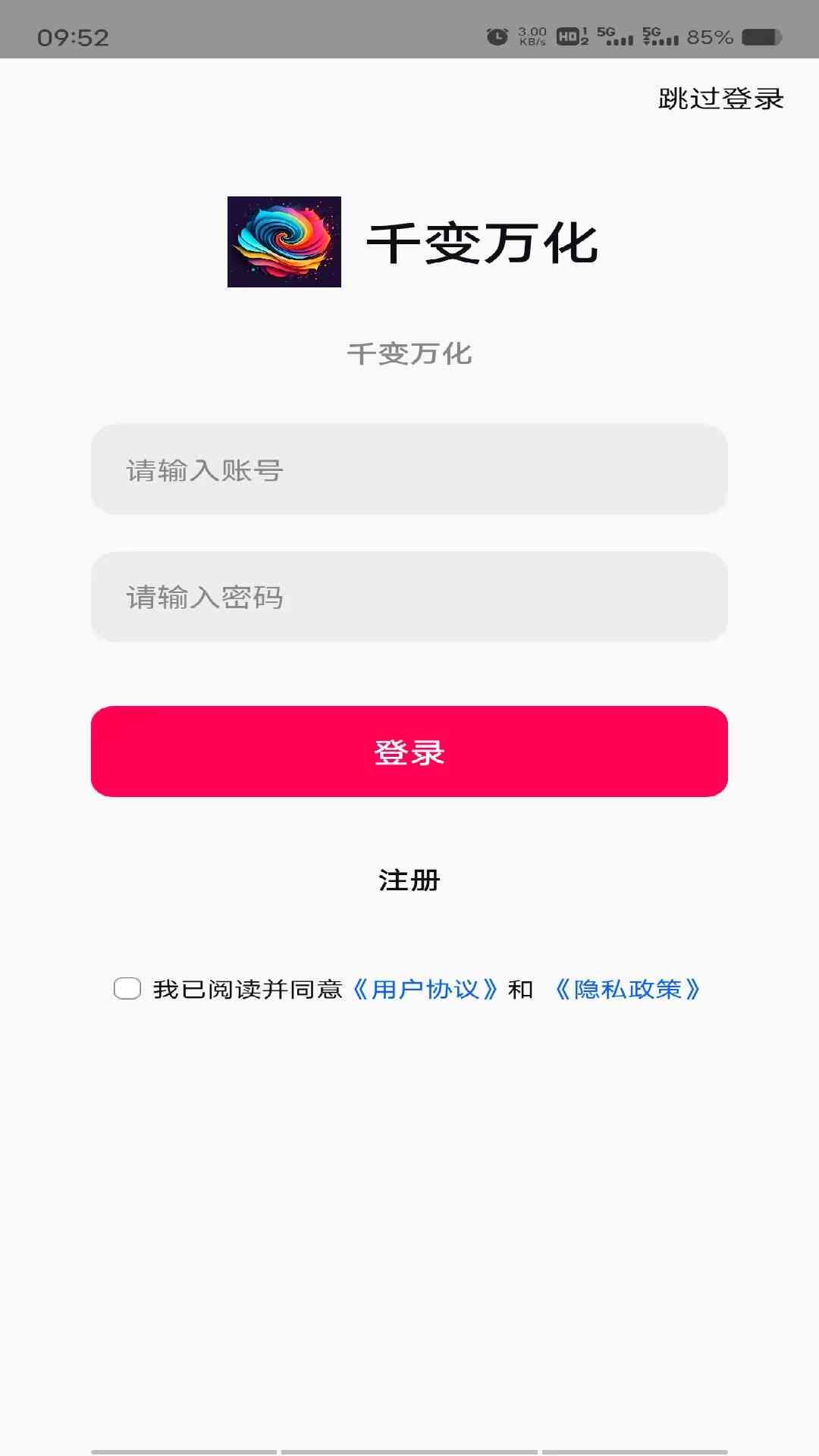This screenshot has height=1456, width=819.
Task: Open the 《隐私政策》 link
Action: pyautogui.click(x=628, y=989)
